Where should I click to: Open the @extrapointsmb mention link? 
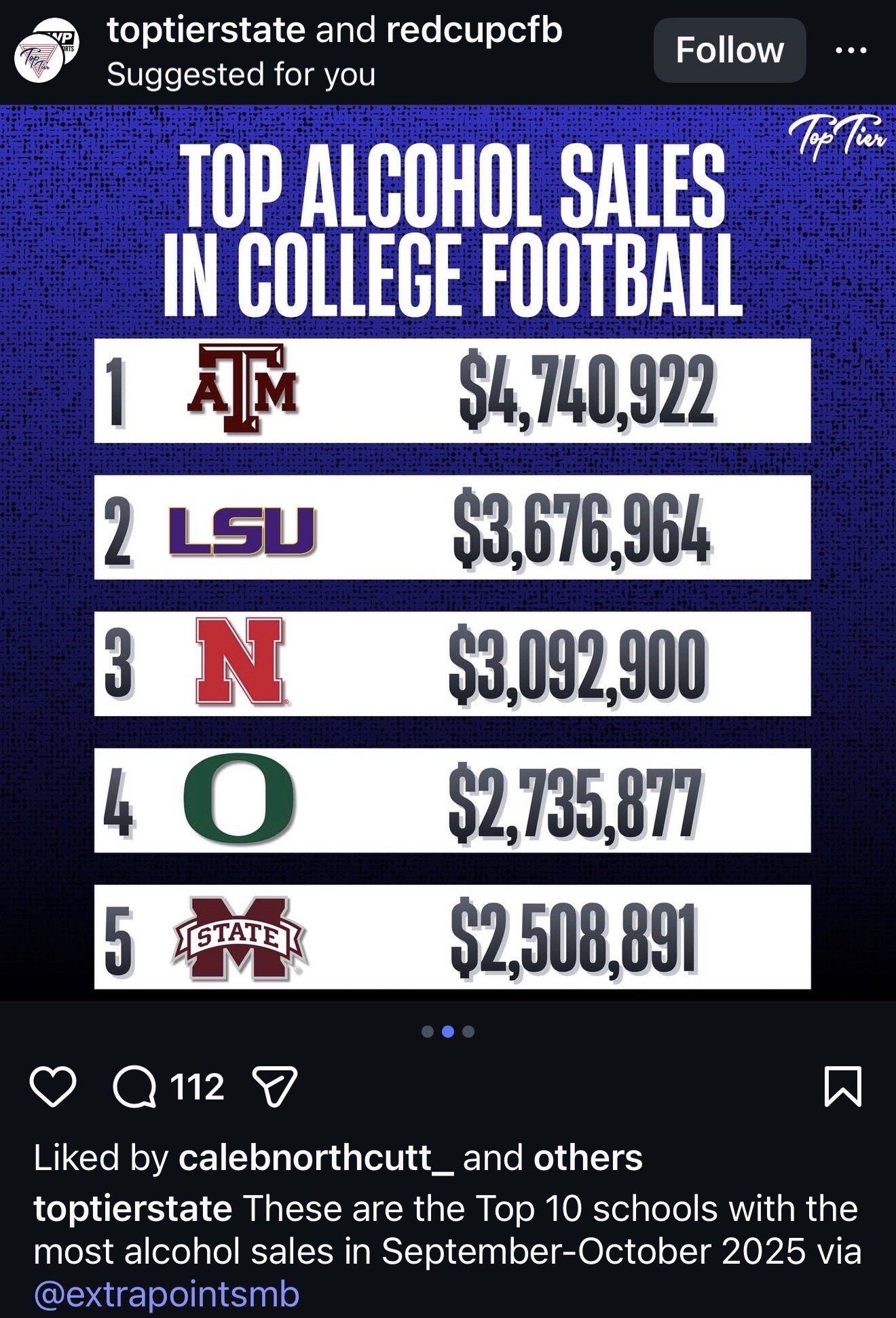click(166, 1294)
